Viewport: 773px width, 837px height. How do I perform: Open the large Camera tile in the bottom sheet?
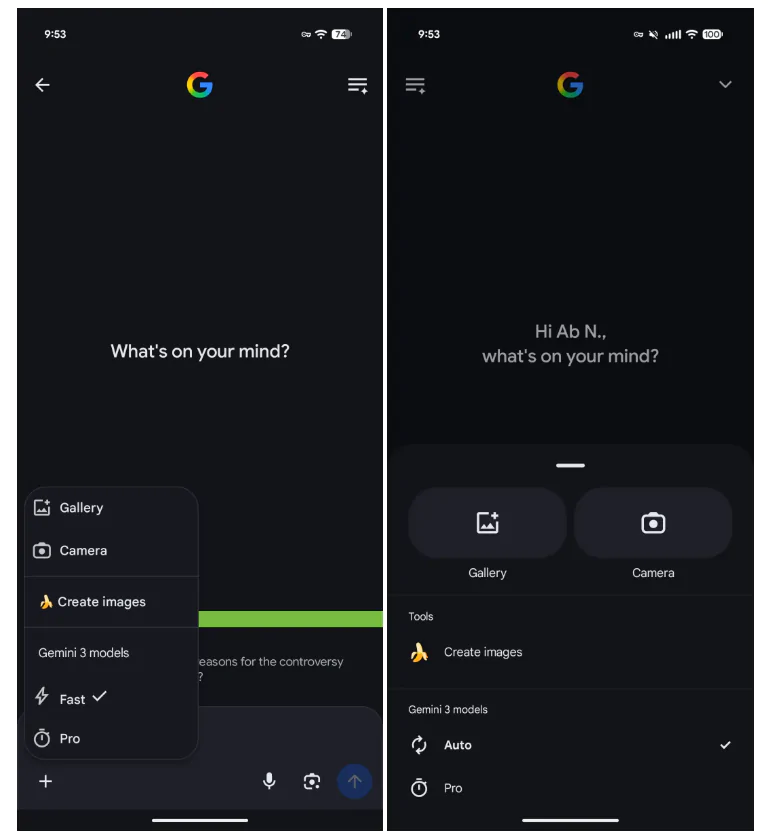pyautogui.click(x=653, y=523)
